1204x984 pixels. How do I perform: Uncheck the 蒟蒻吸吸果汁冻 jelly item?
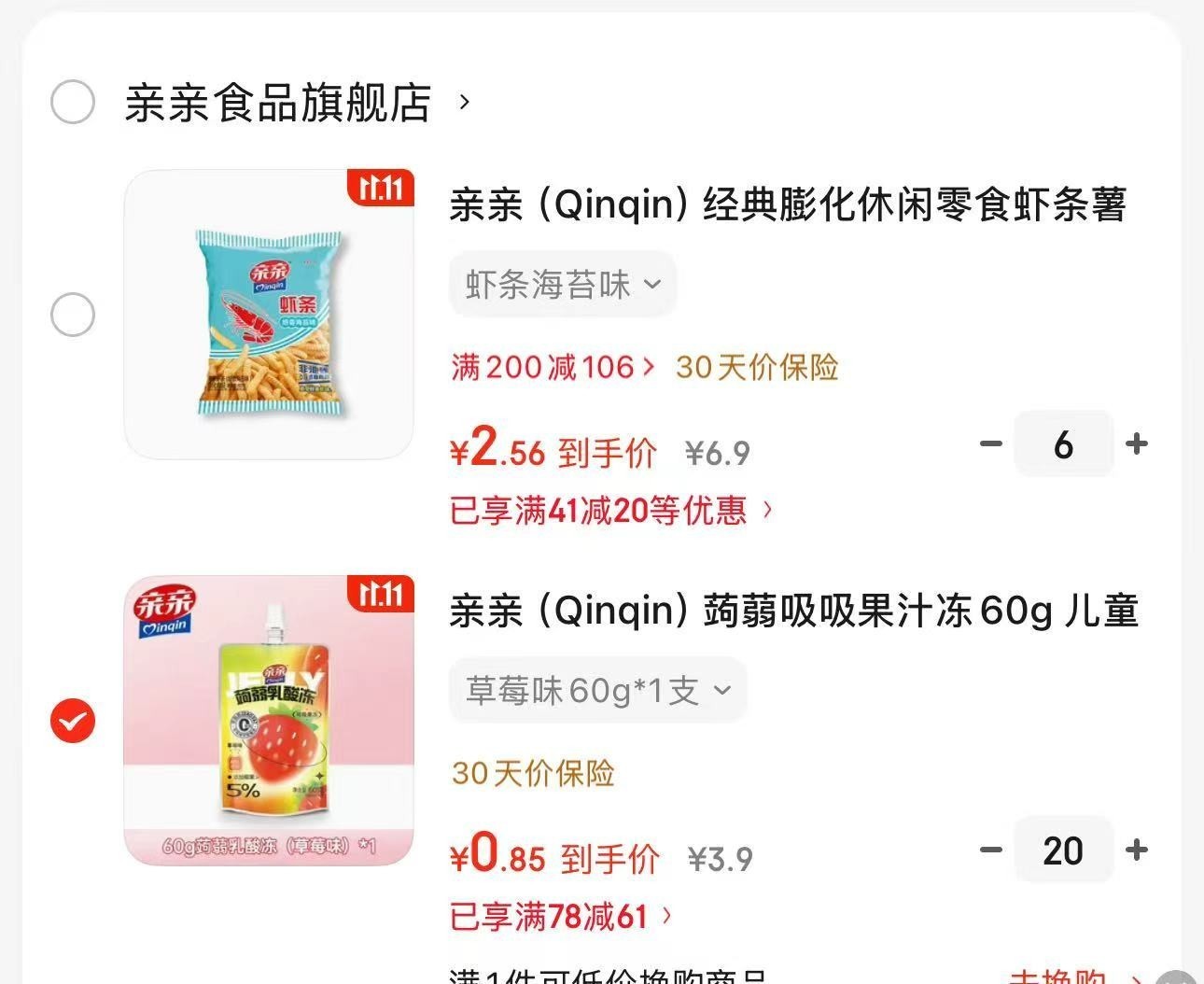click(x=73, y=721)
